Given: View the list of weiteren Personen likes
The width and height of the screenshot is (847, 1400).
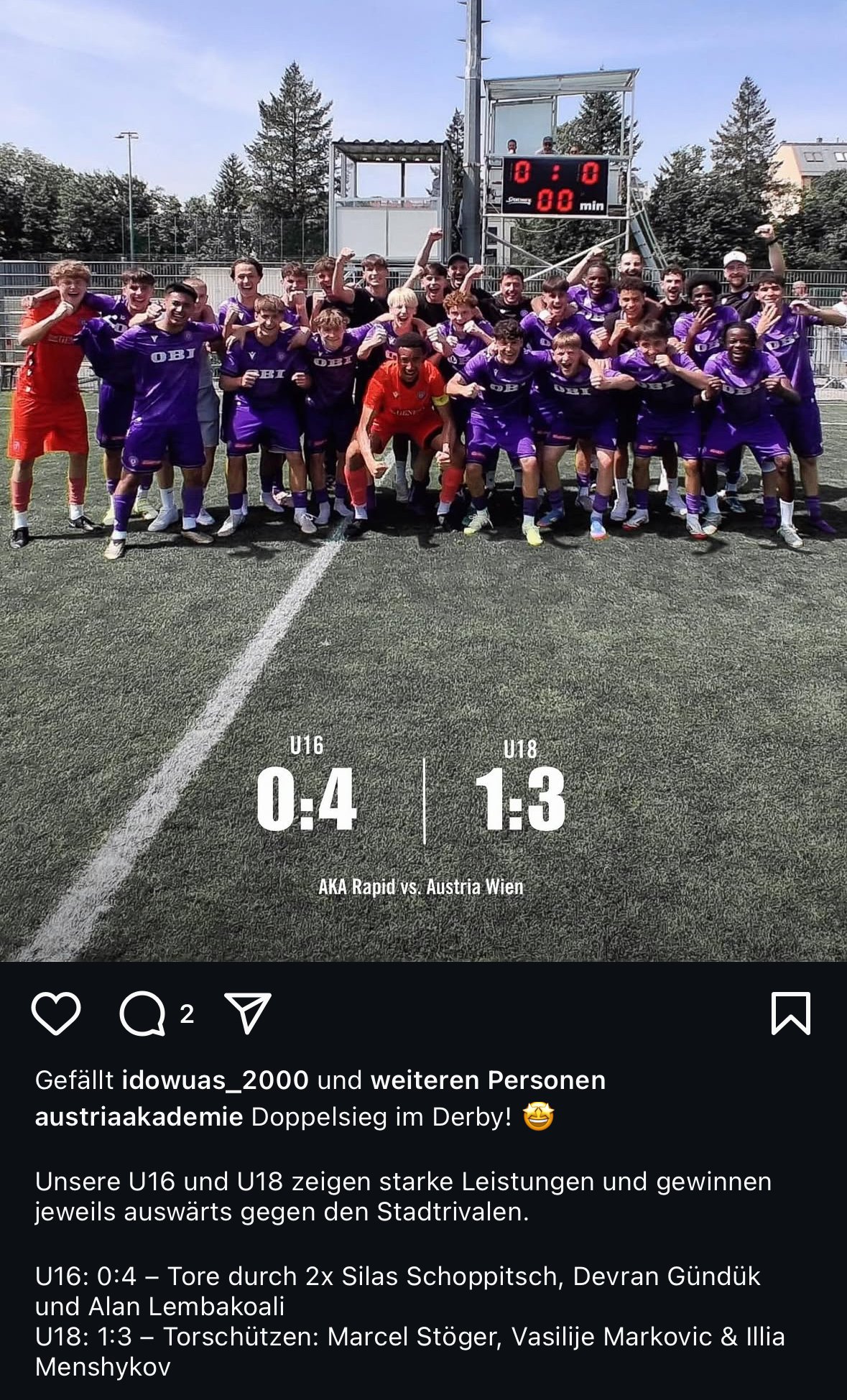Looking at the screenshot, I should pos(488,1080).
